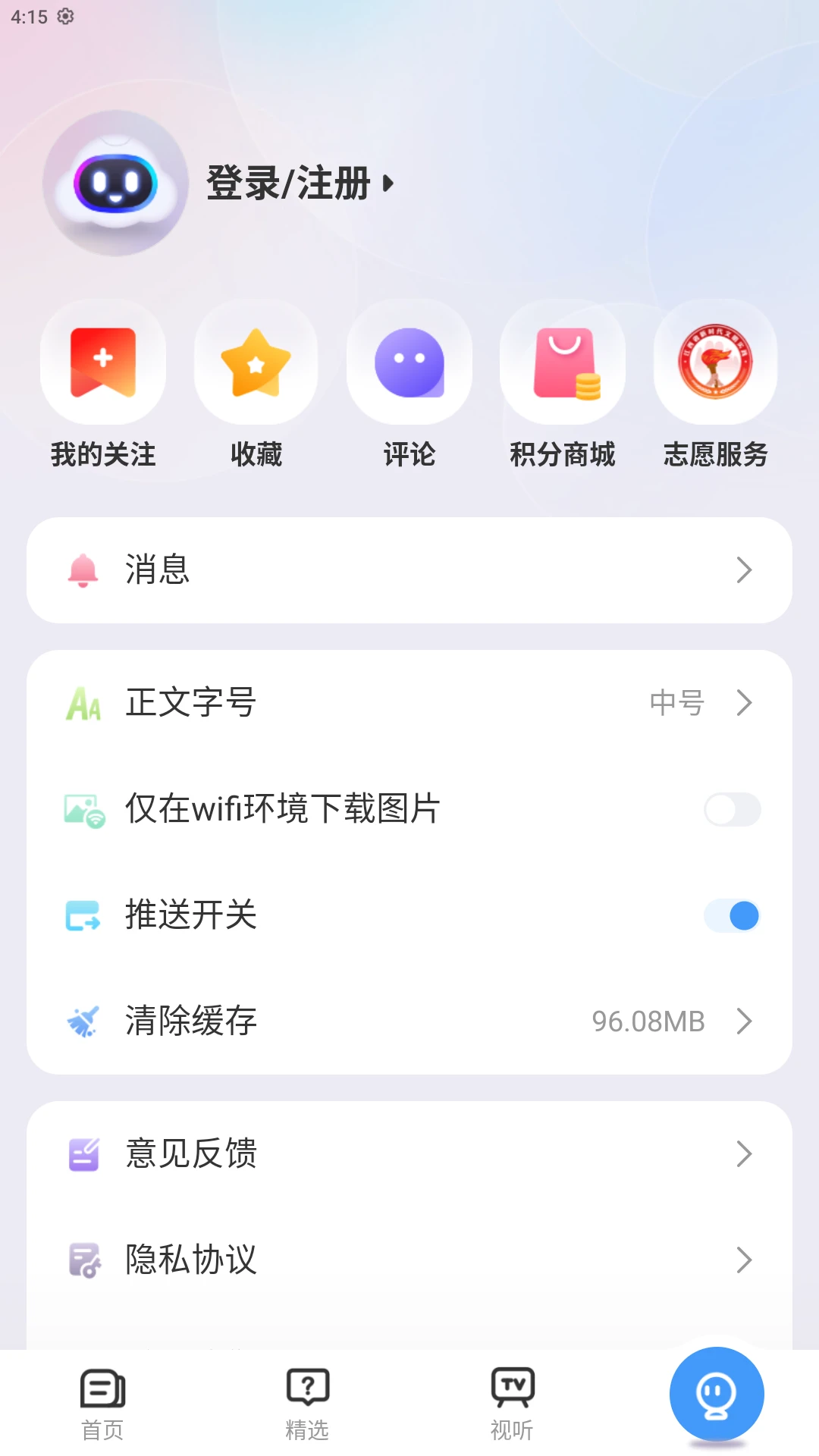819x1456 pixels.
Task: Toggle push notifications off
Action: pos(731,916)
